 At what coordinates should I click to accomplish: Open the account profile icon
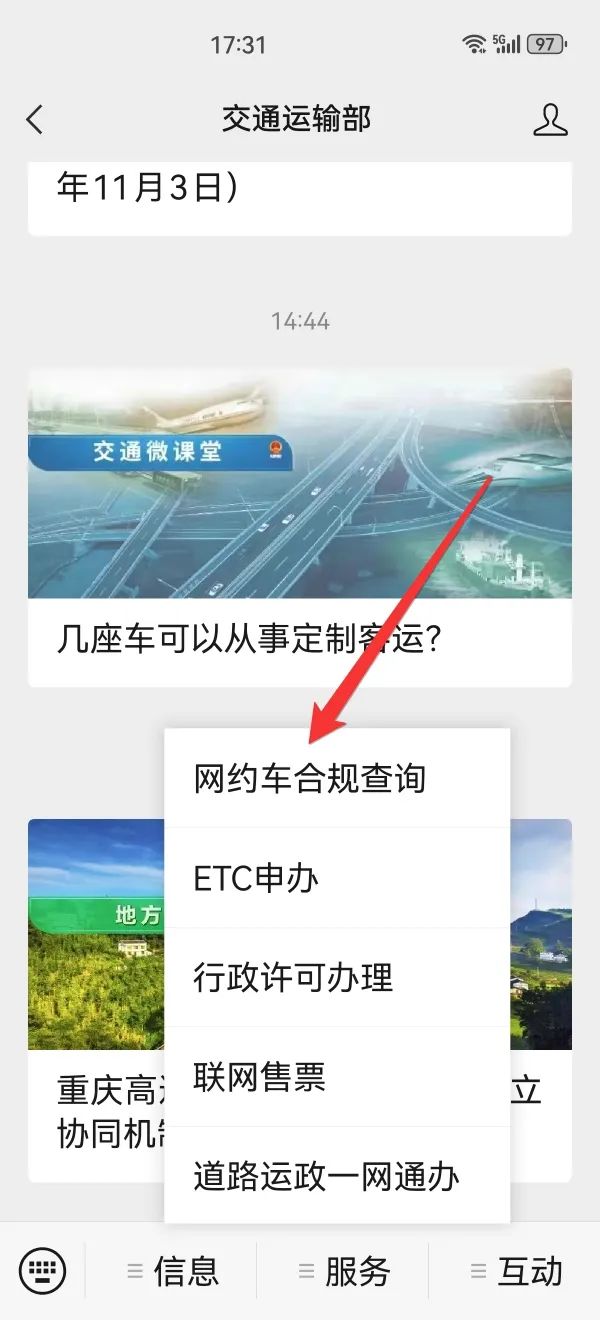point(549,120)
